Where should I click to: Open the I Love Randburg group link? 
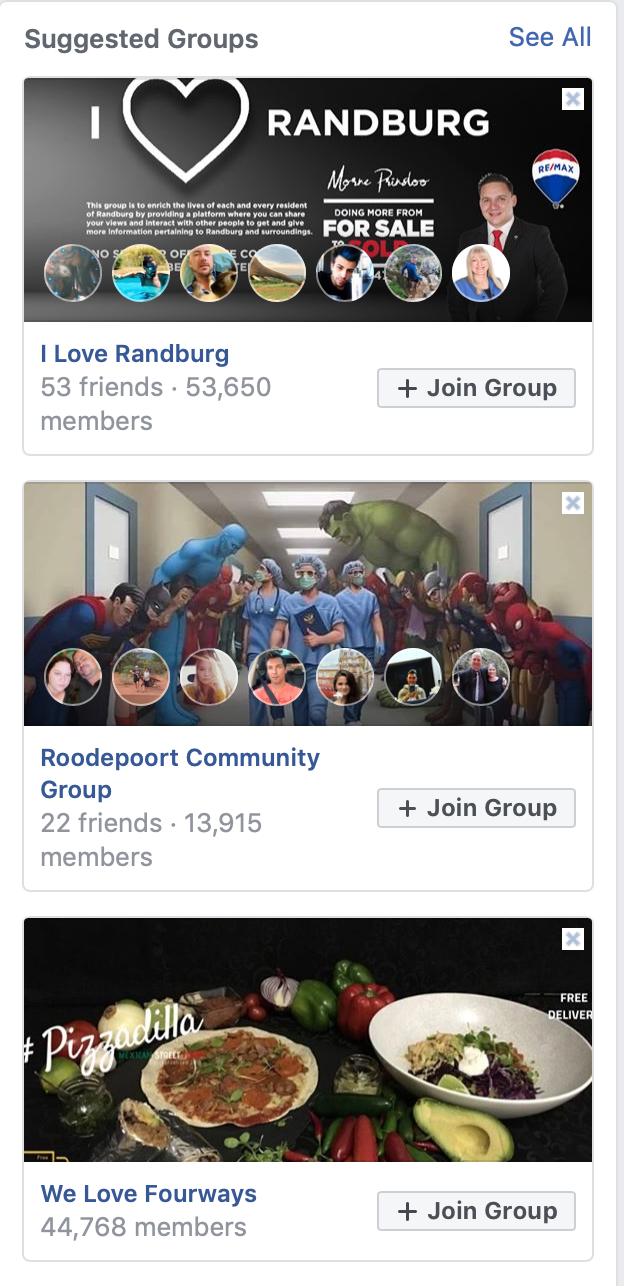coord(135,353)
